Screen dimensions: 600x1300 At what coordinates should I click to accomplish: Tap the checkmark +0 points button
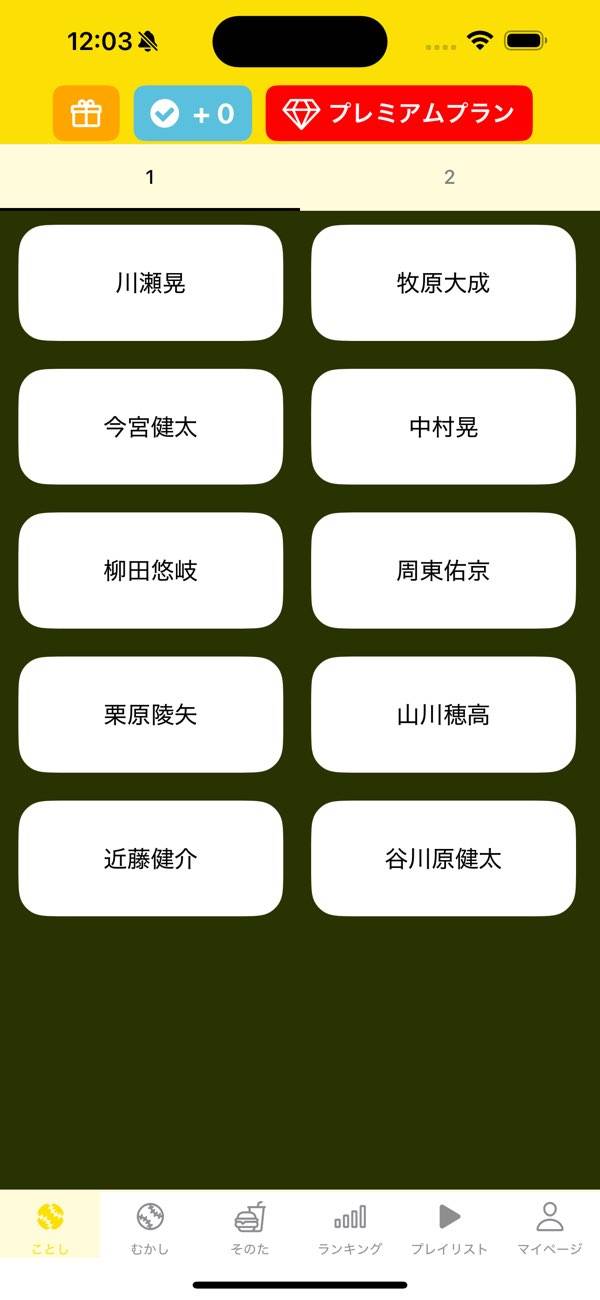193,113
